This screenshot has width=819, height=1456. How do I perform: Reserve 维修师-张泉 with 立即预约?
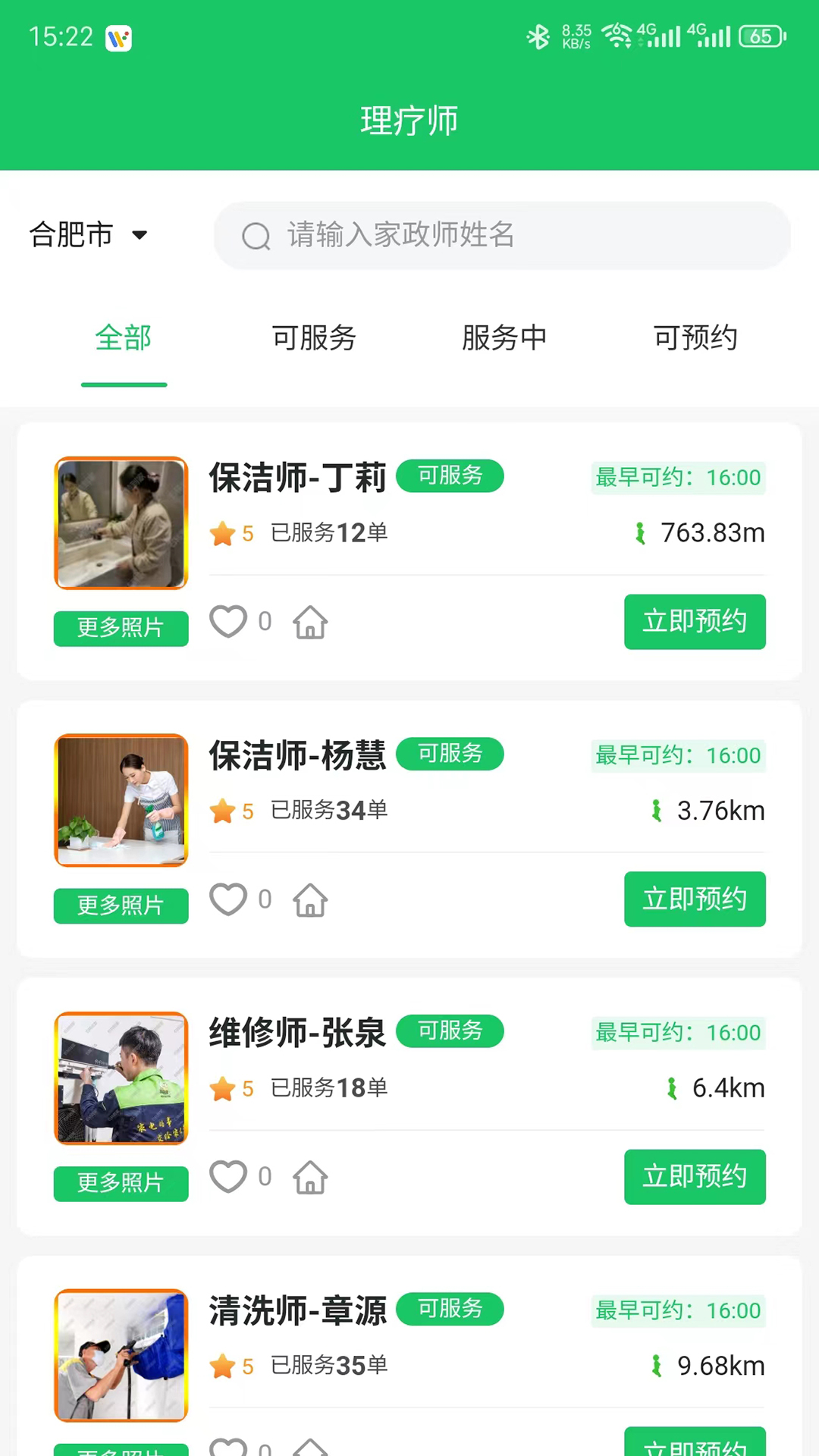click(695, 1177)
